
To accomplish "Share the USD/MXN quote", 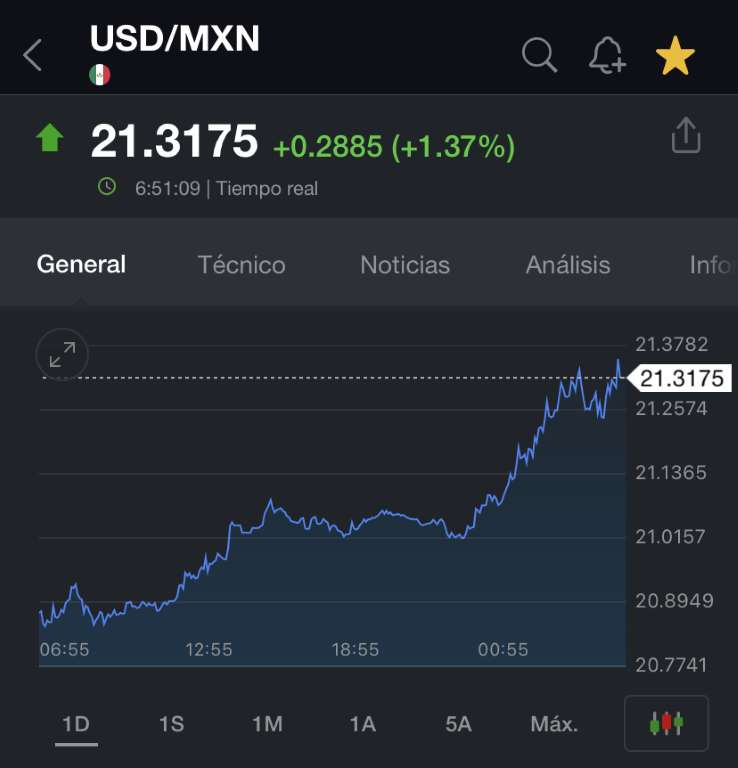I will coord(686,136).
